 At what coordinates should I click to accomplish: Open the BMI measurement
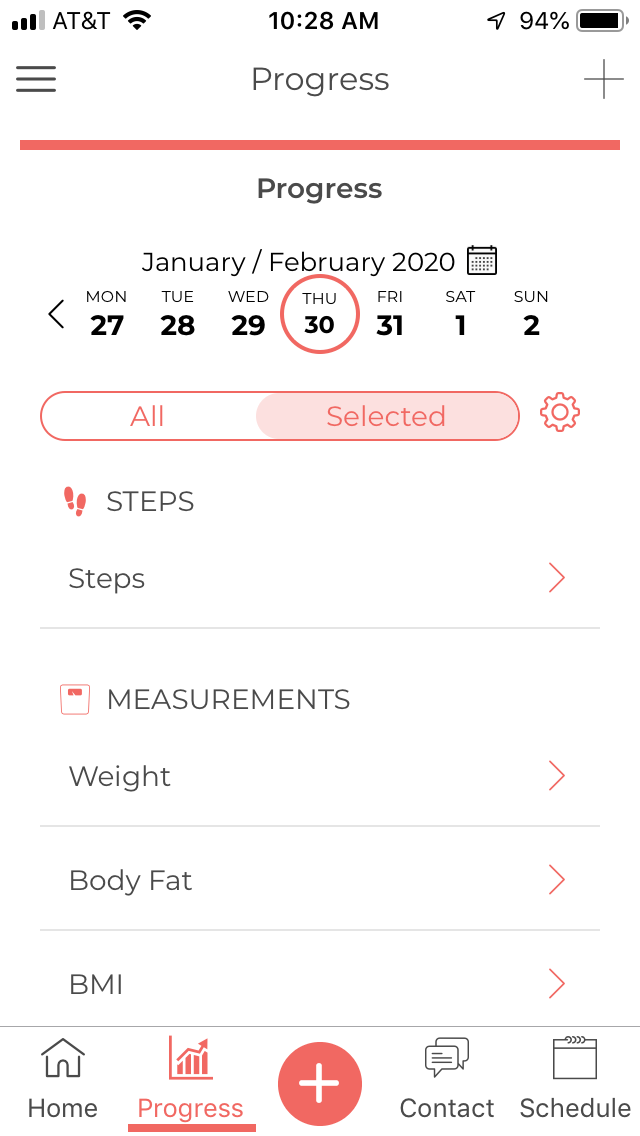pyautogui.click(x=320, y=984)
